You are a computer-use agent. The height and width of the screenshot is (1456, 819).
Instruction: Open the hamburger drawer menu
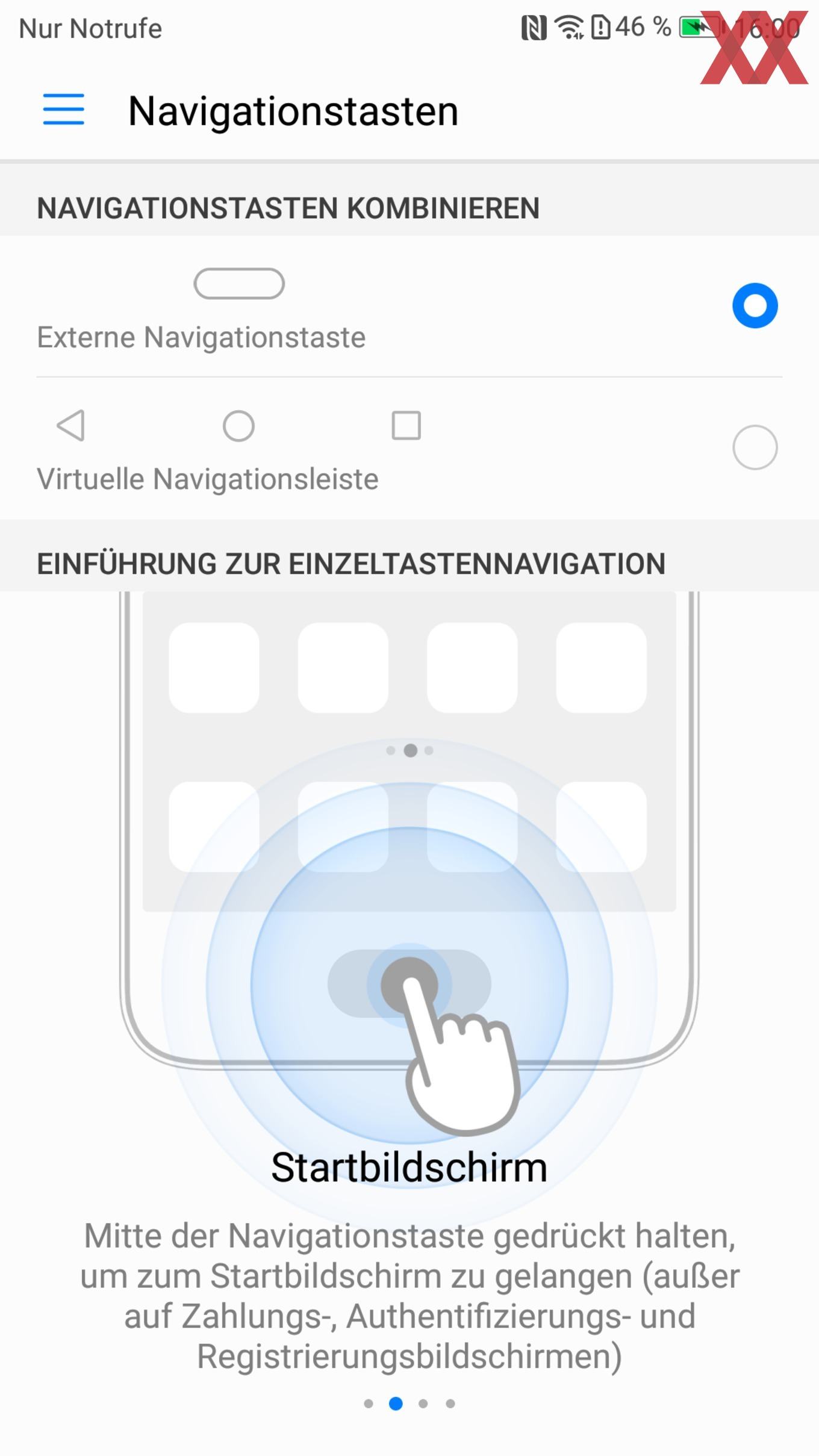(x=63, y=110)
